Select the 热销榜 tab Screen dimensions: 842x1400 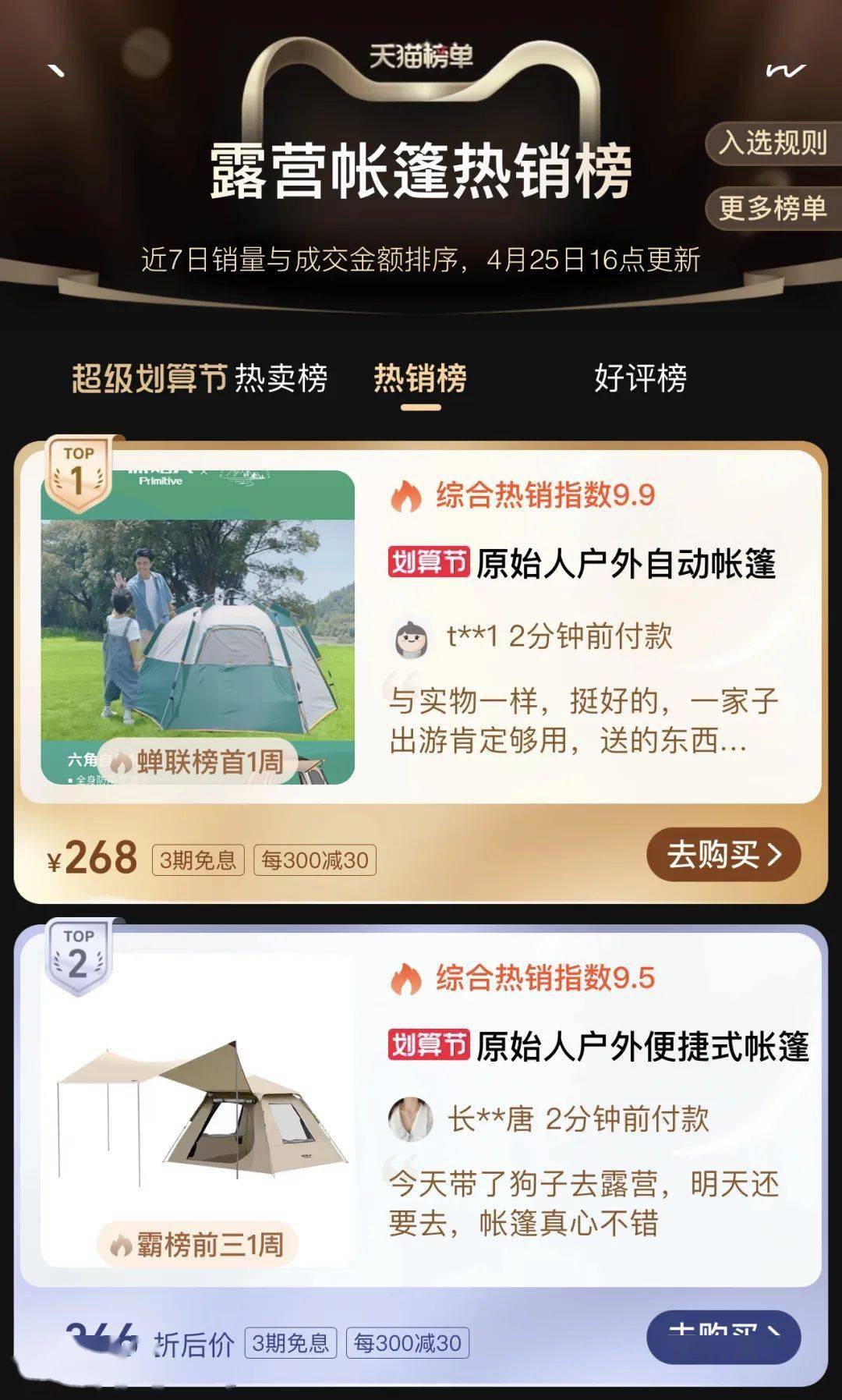click(420, 379)
